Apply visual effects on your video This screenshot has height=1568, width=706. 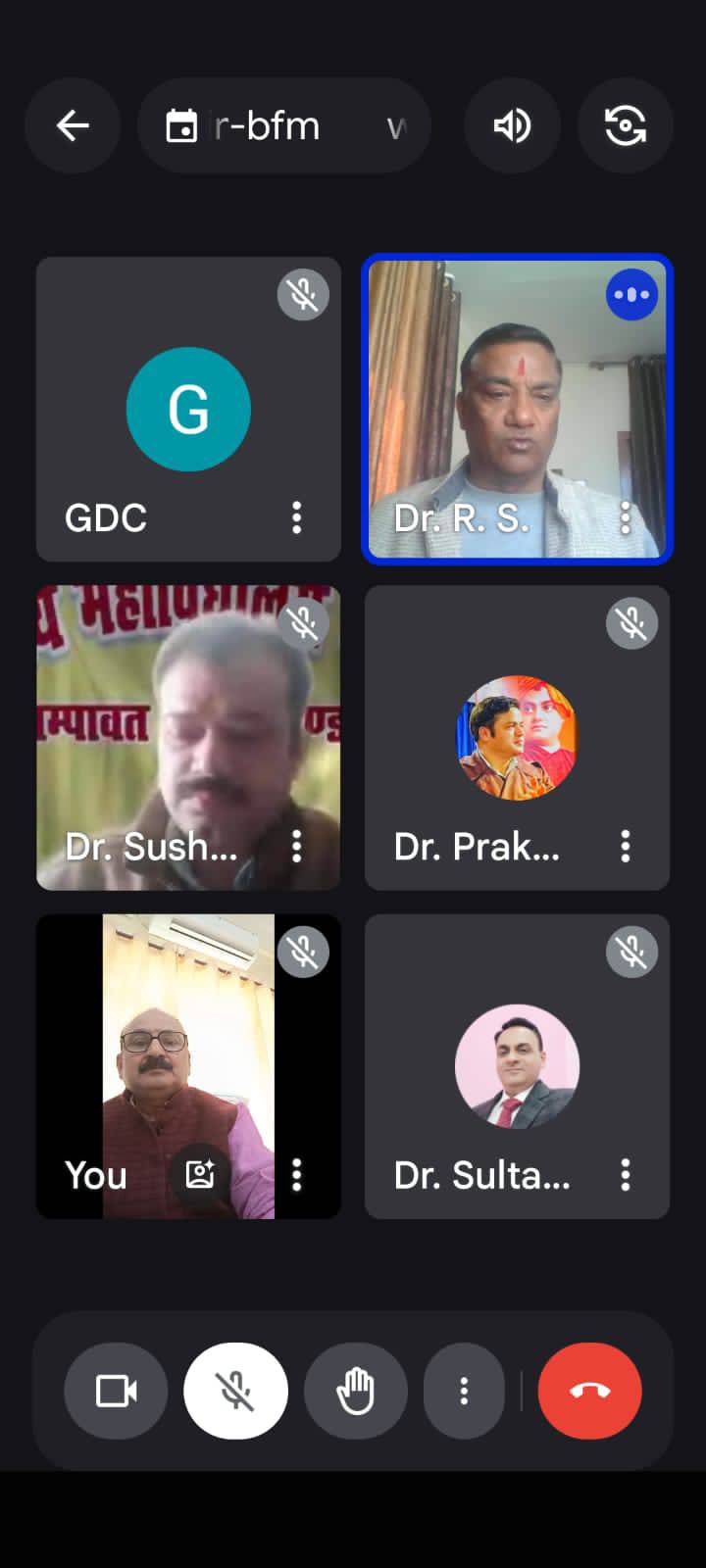click(200, 1174)
